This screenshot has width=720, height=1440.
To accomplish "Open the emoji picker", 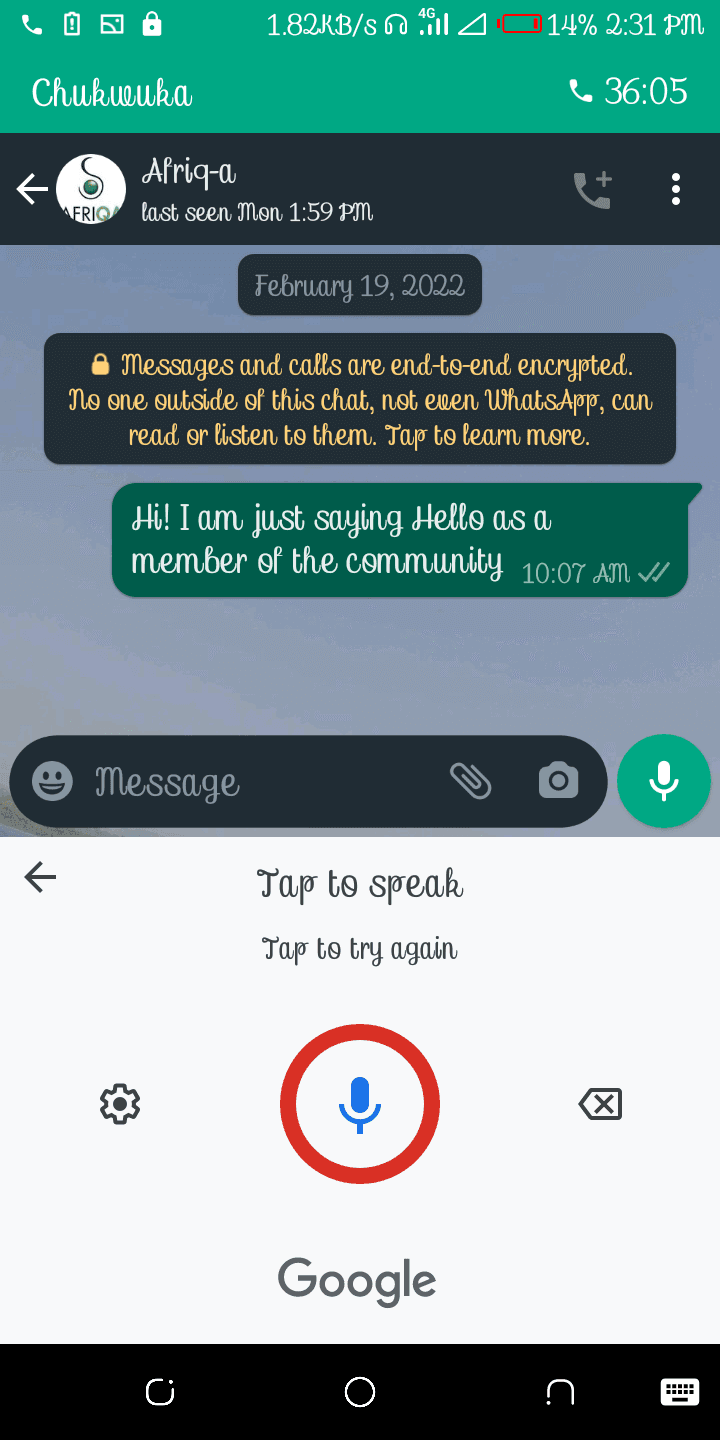I will coord(52,781).
